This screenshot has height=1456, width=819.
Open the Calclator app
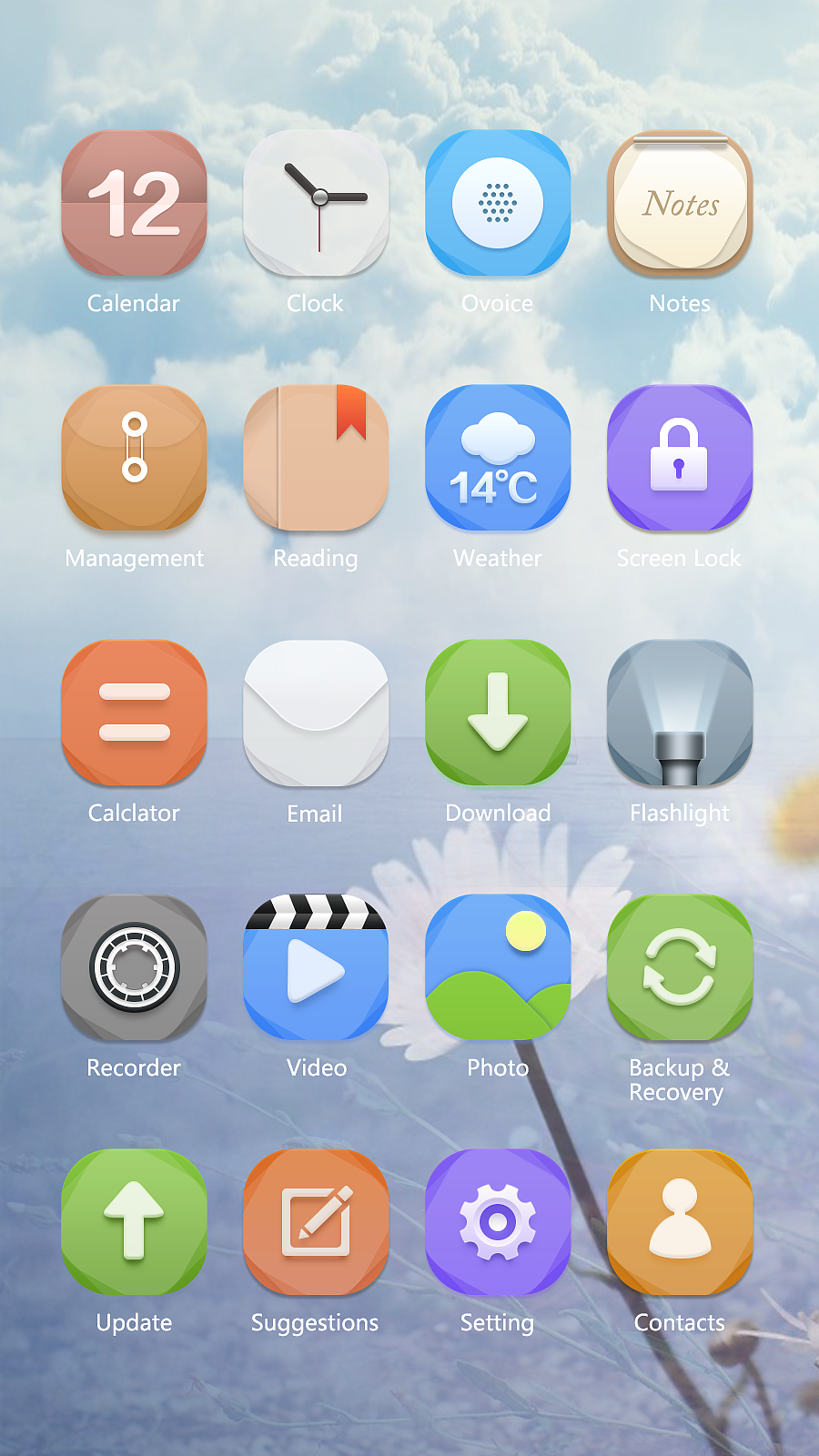(134, 712)
